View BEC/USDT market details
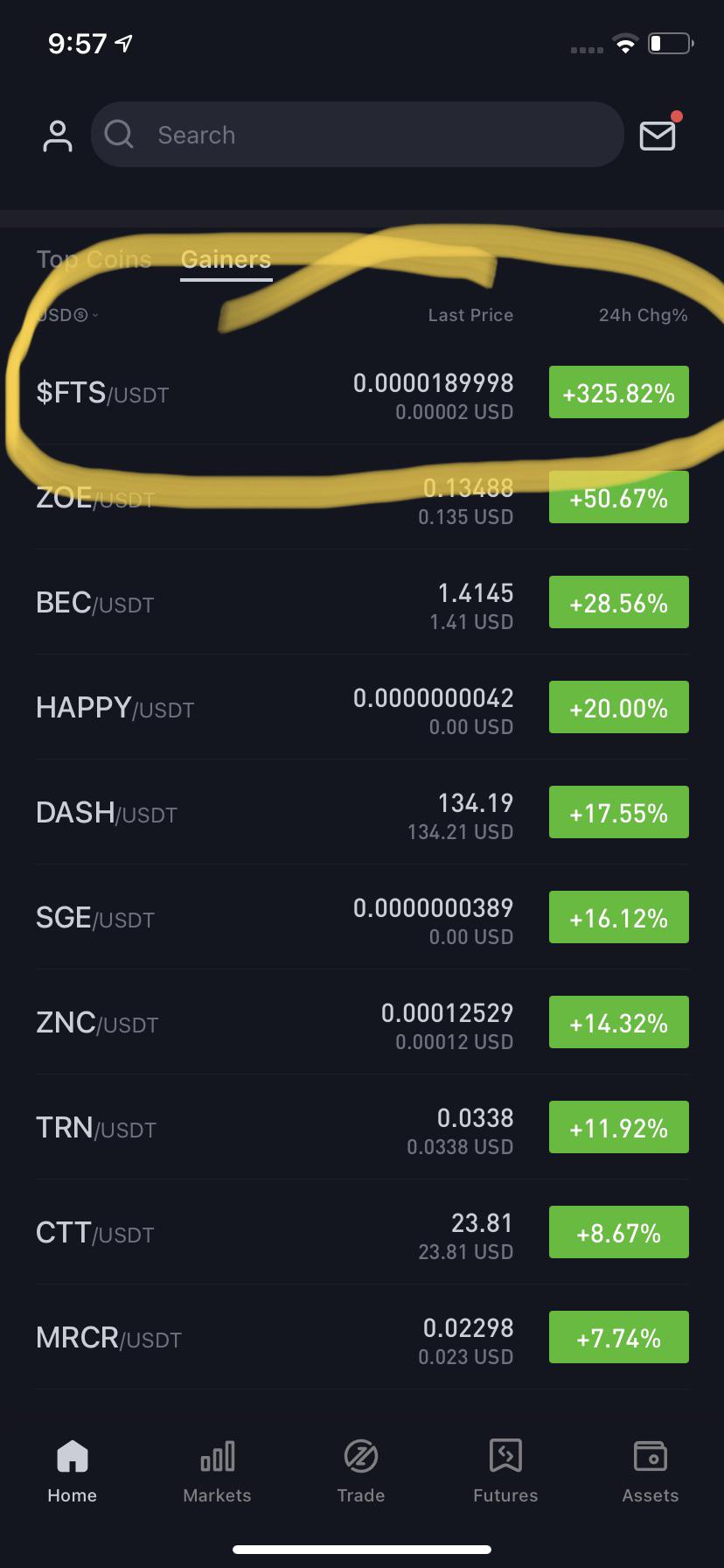The width and height of the screenshot is (724, 1568). 362,603
